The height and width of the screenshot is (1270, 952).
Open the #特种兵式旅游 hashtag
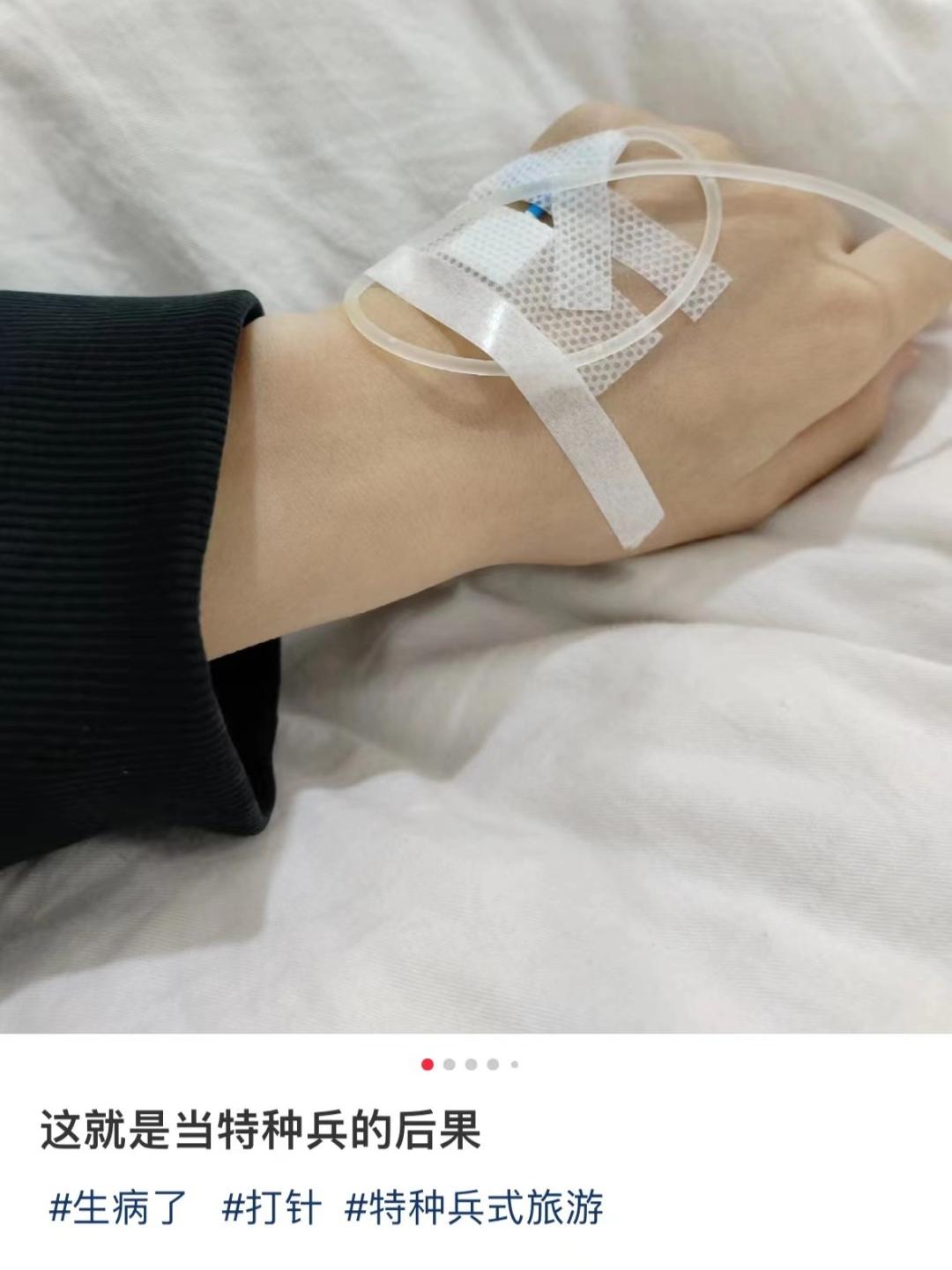pos(474,1207)
